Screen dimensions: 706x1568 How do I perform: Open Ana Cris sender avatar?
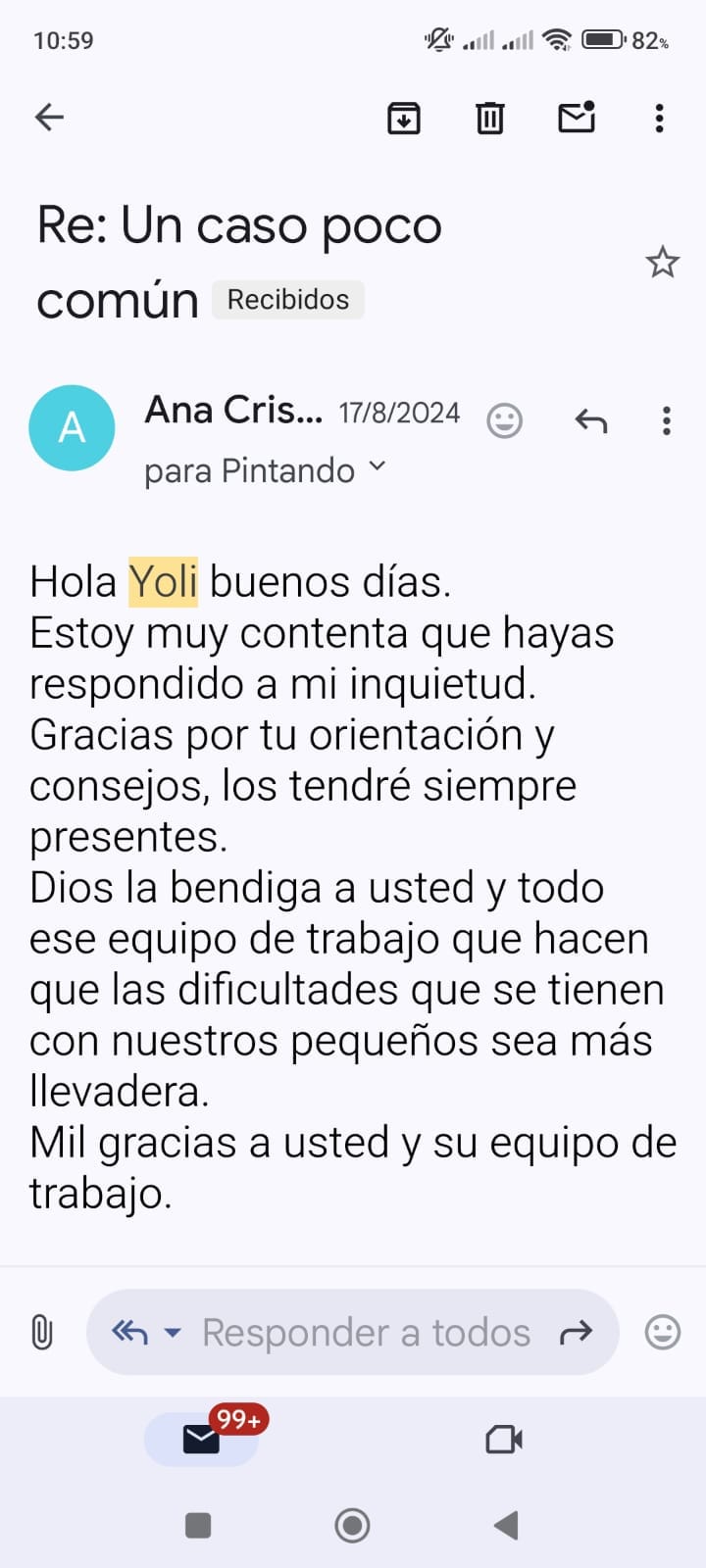[72, 428]
